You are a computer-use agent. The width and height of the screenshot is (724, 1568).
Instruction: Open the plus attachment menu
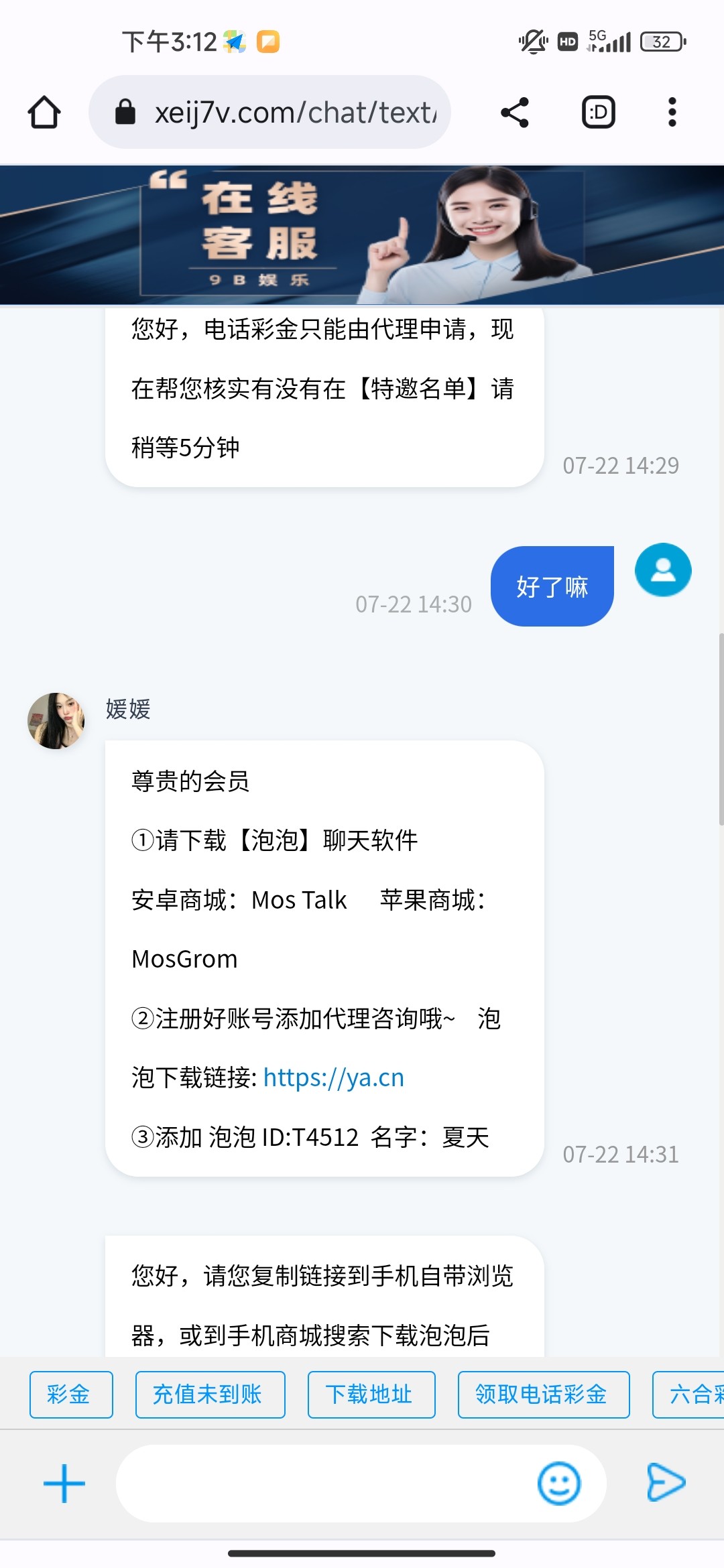[x=64, y=1484]
